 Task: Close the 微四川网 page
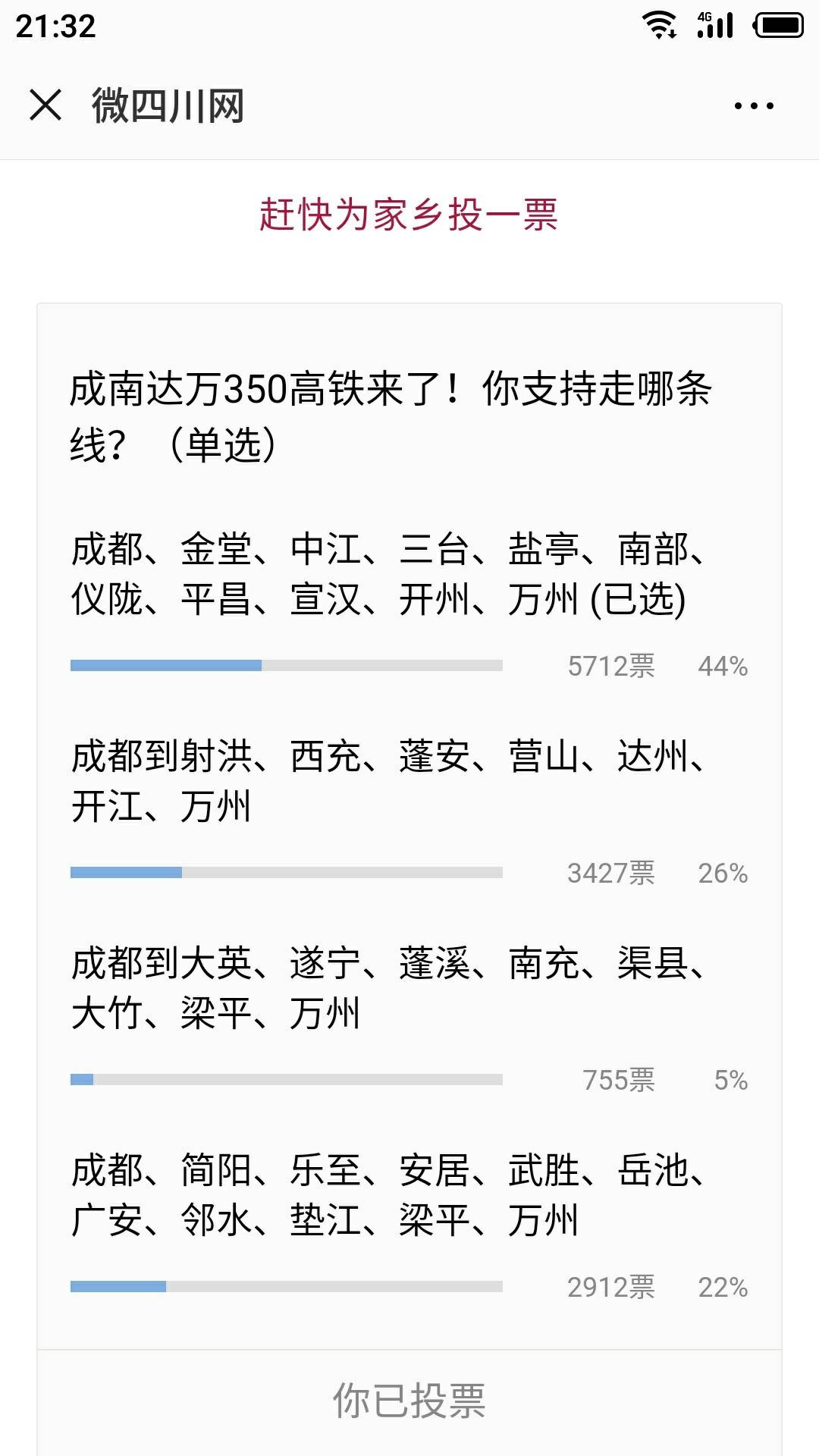coord(45,105)
